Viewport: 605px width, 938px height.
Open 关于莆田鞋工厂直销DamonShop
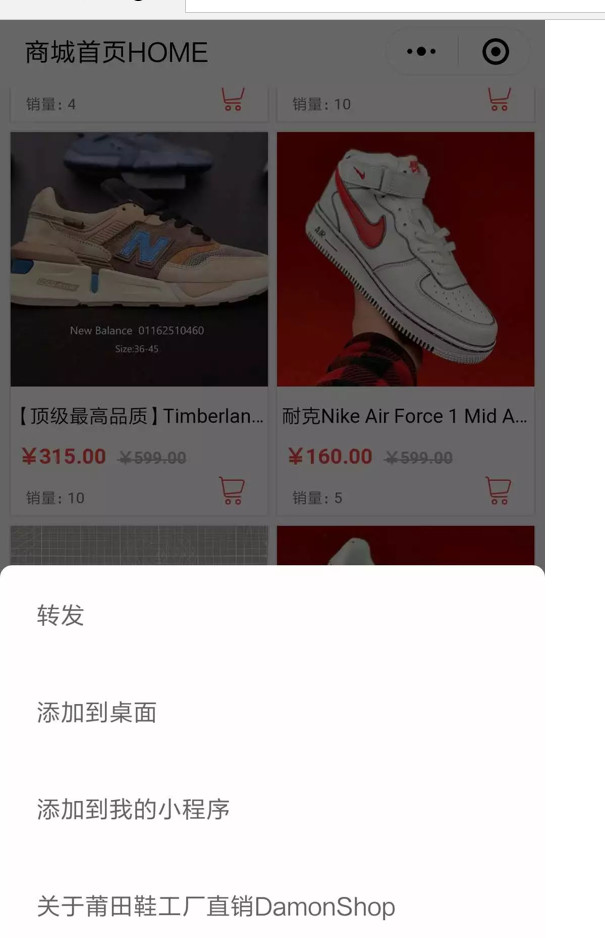tap(216, 907)
